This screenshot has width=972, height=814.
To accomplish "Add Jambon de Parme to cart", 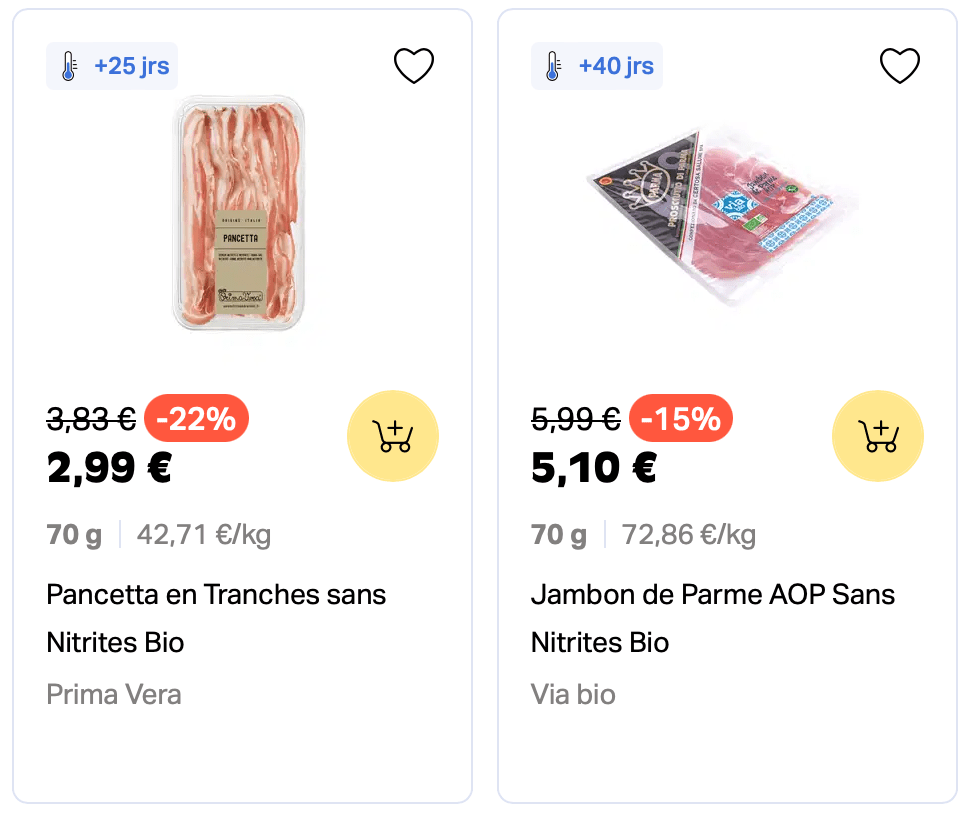I will pos(877,436).
